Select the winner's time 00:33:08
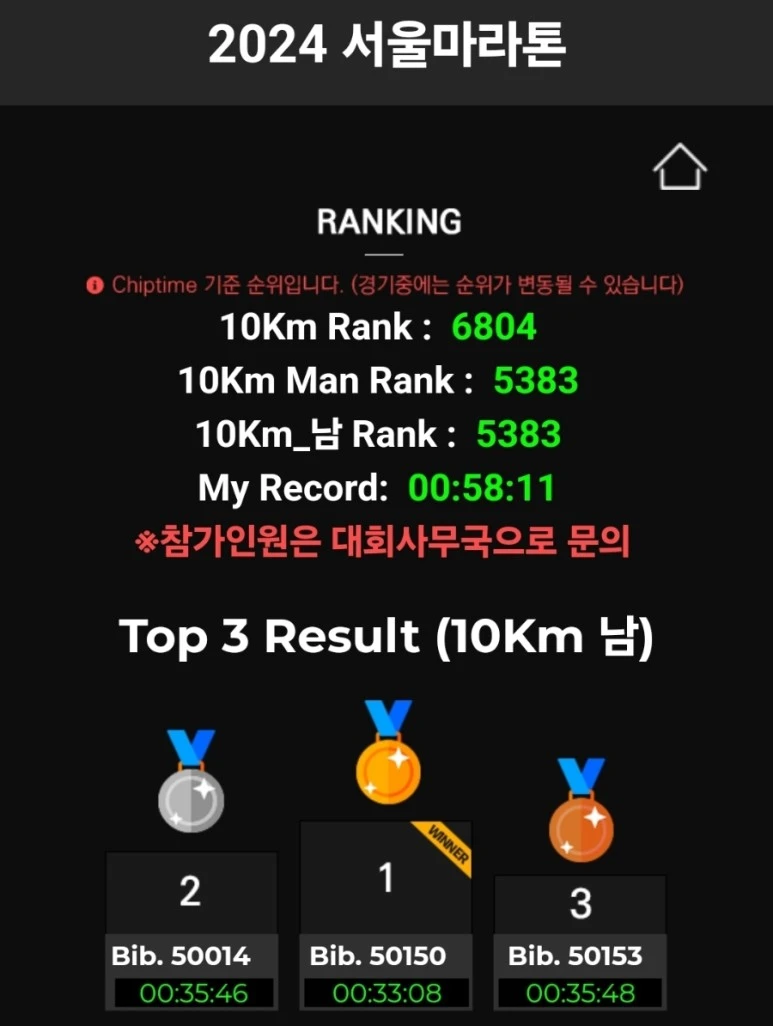This screenshot has height=1026, width=773. click(x=385, y=994)
